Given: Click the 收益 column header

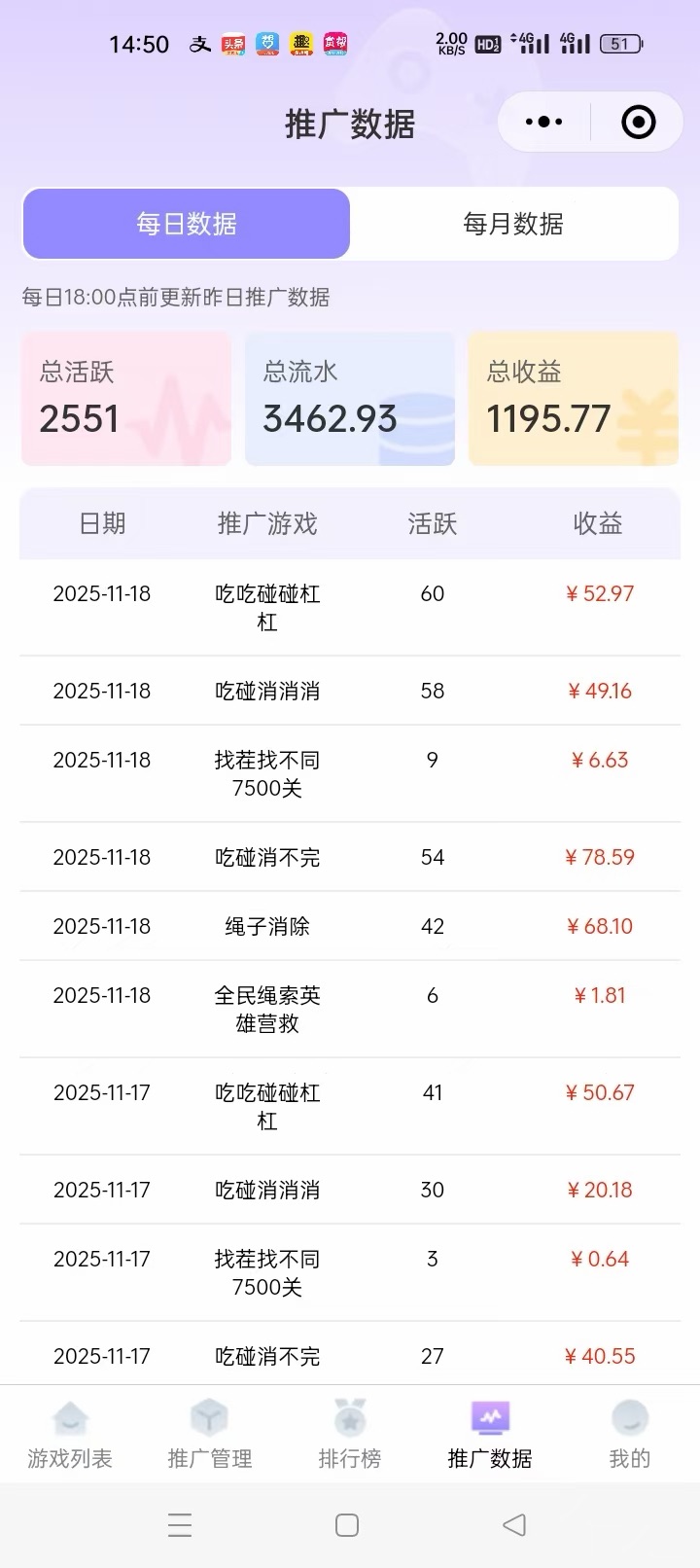Looking at the screenshot, I should [596, 523].
